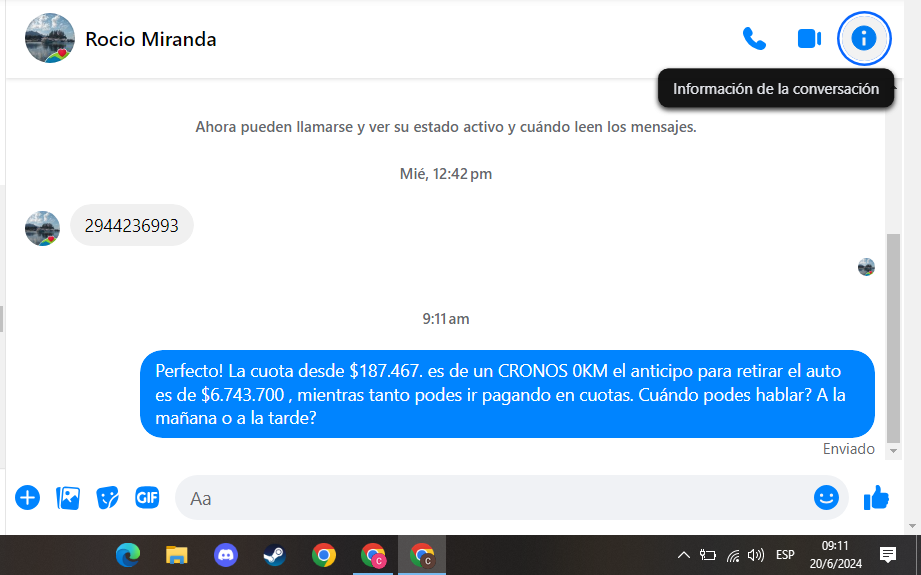Open the Windows notification center
The image size is (921, 575).
(887, 555)
